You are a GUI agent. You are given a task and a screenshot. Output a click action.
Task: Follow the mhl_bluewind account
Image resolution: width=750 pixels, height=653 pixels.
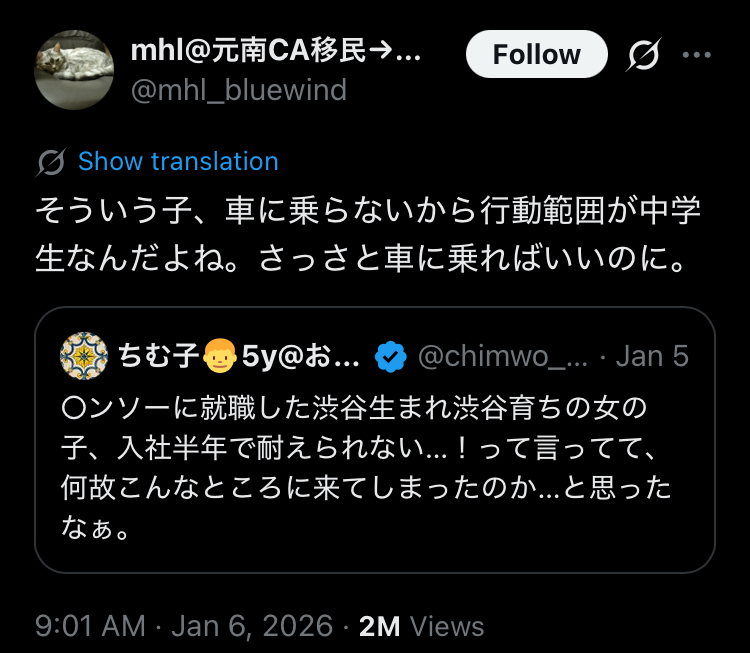coord(536,55)
